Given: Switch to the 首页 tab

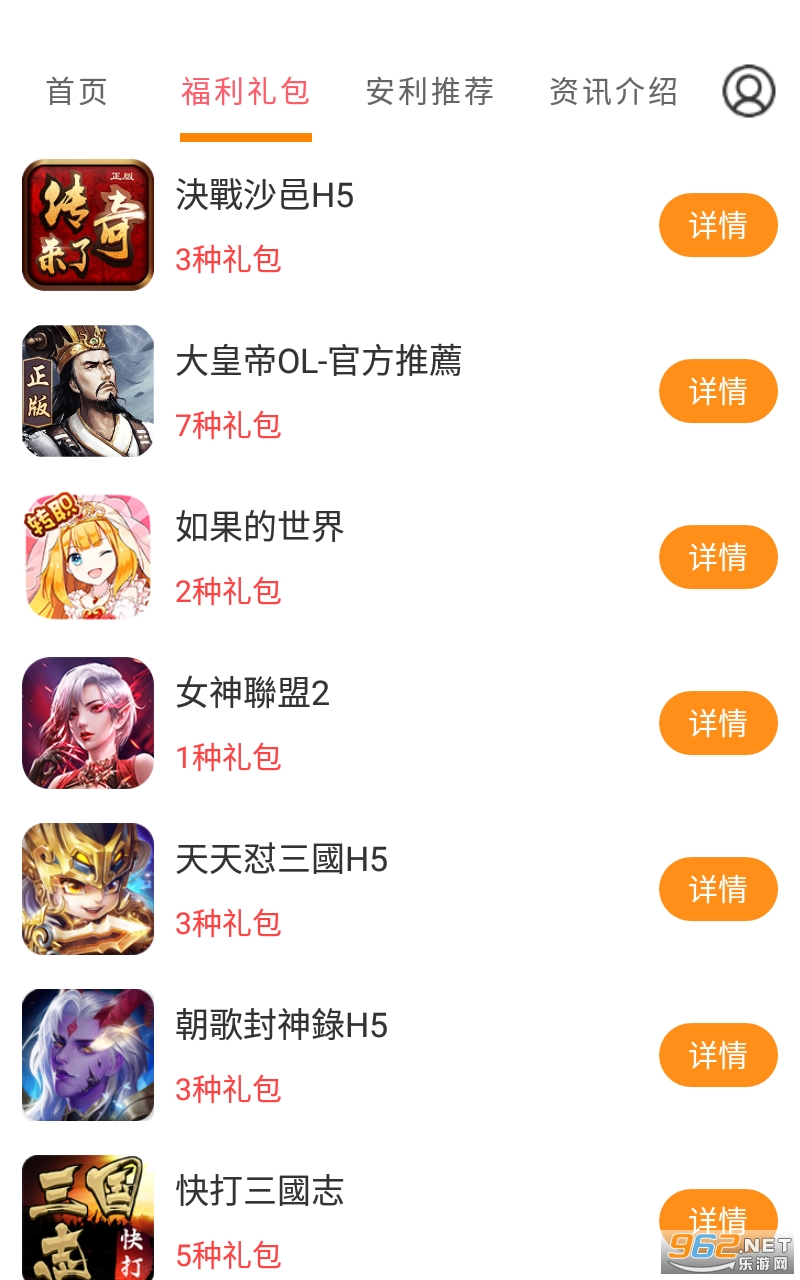Looking at the screenshot, I should coord(77,92).
